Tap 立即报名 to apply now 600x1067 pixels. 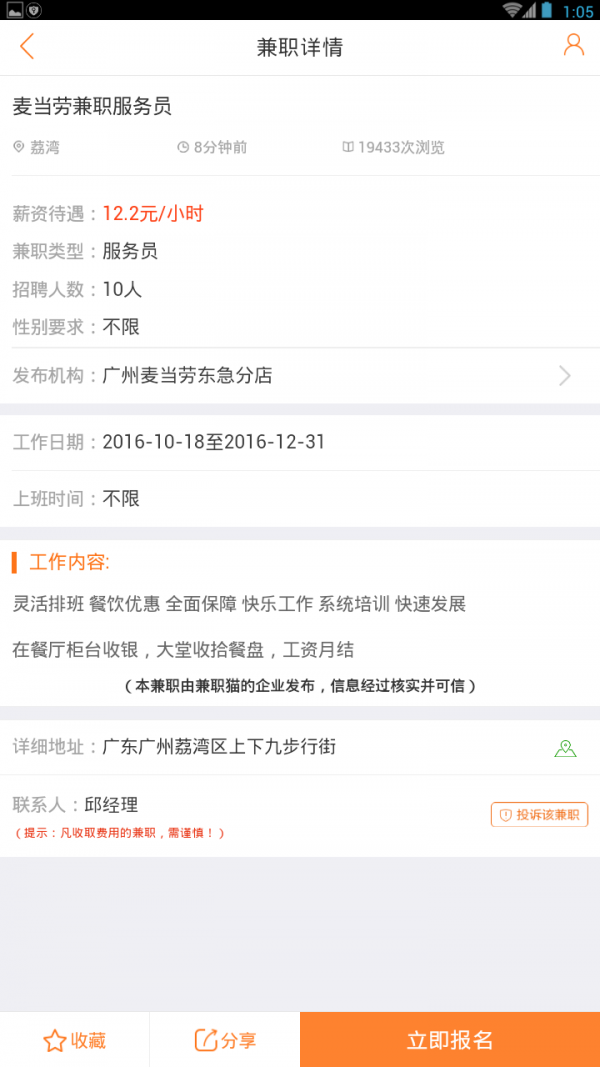(450, 1040)
